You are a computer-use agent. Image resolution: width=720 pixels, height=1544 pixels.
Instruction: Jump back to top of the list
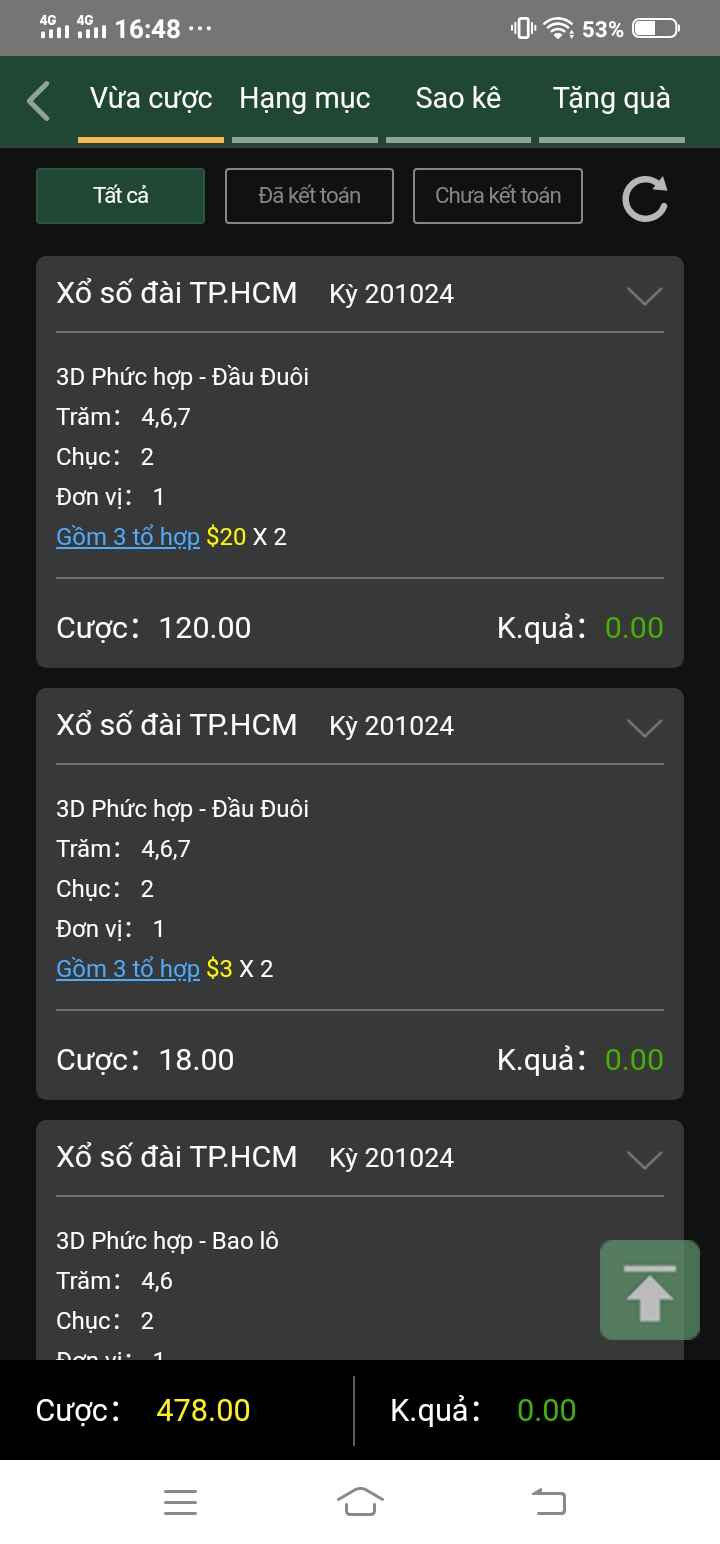(650, 1290)
